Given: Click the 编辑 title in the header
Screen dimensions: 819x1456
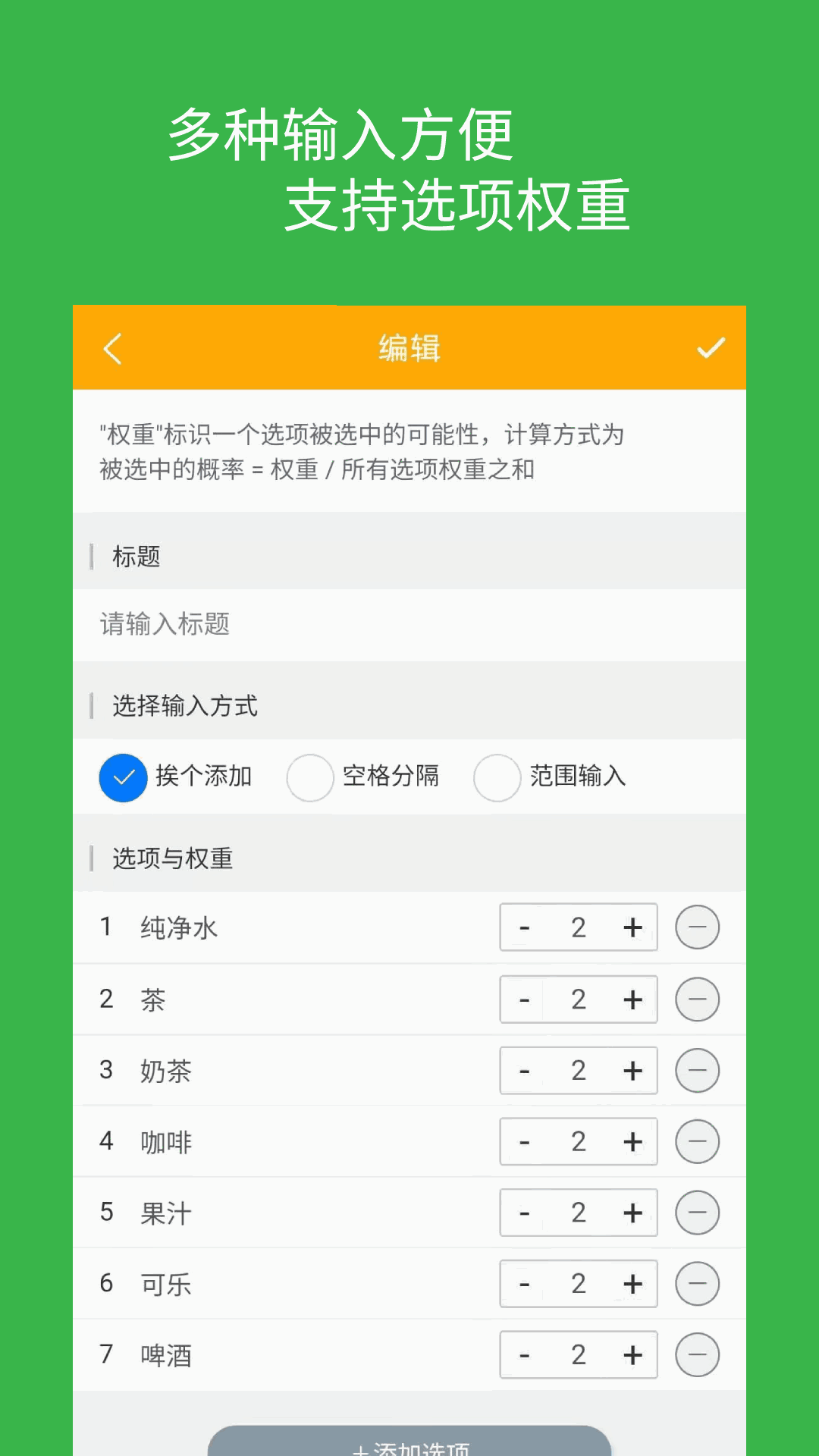Looking at the screenshot, I should [x=409, y=348].
